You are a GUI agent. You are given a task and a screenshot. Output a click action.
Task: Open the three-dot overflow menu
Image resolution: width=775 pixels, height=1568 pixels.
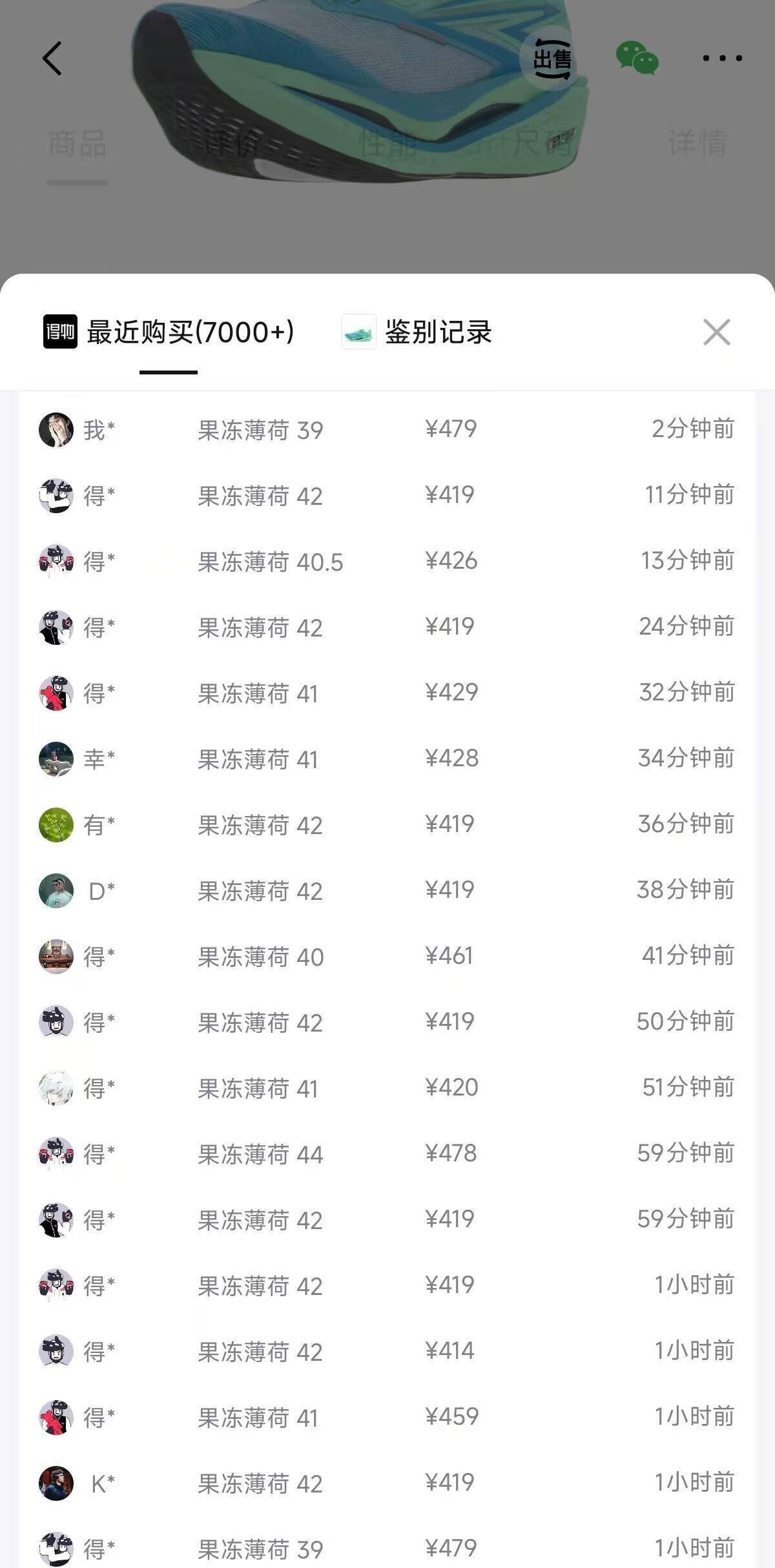(x=722, y=59)
